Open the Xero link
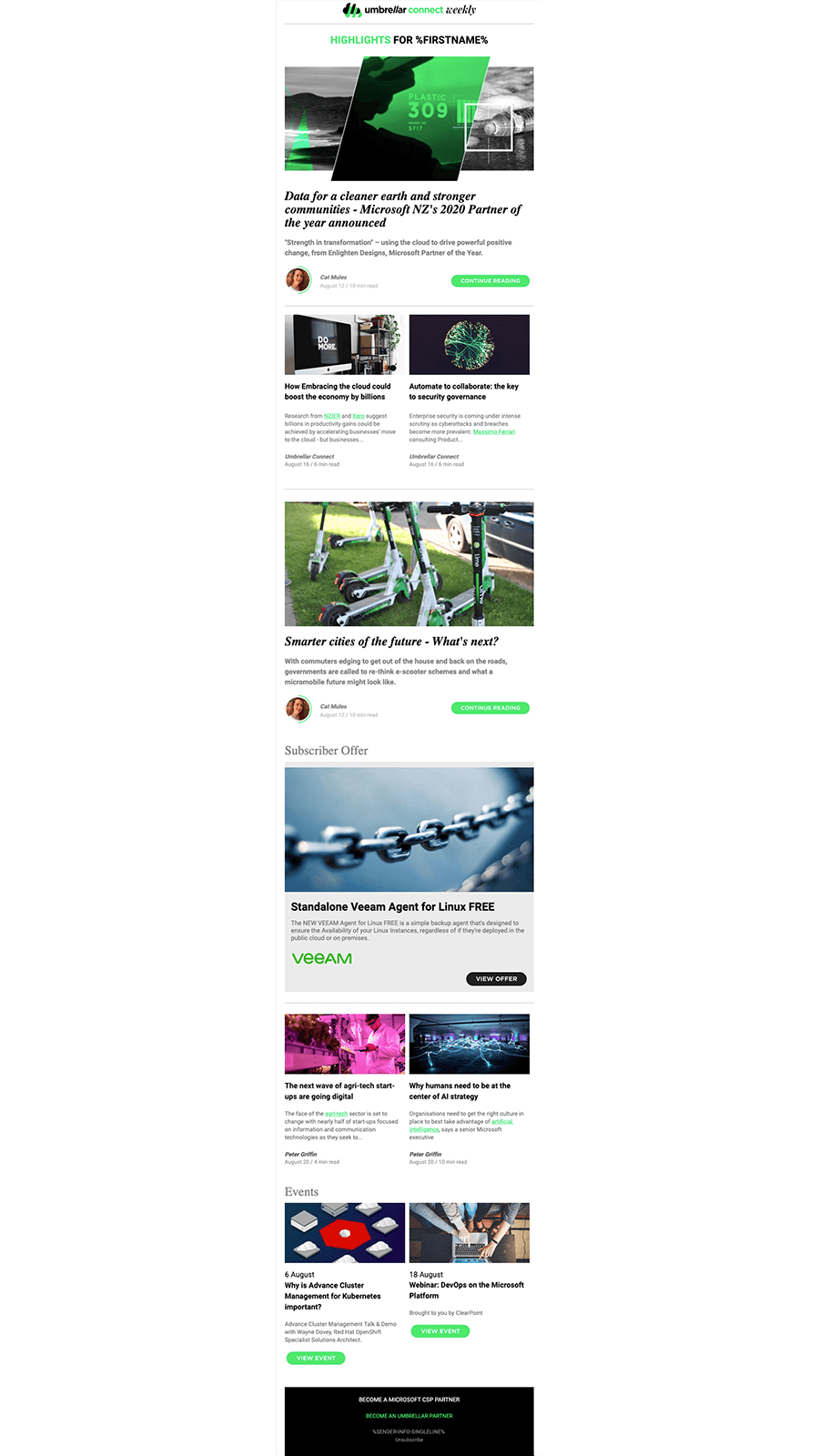The width and height of the screenshot is (819, 1456). [359, 416]
